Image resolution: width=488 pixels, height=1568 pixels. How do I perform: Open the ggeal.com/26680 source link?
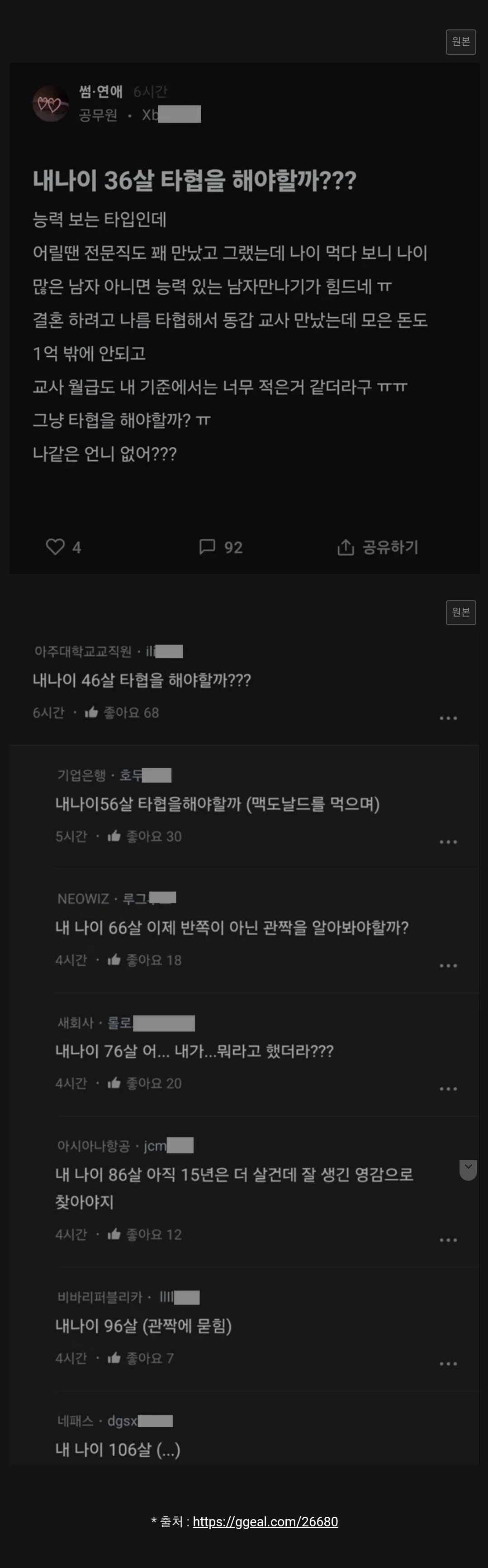pos(265,1522)
